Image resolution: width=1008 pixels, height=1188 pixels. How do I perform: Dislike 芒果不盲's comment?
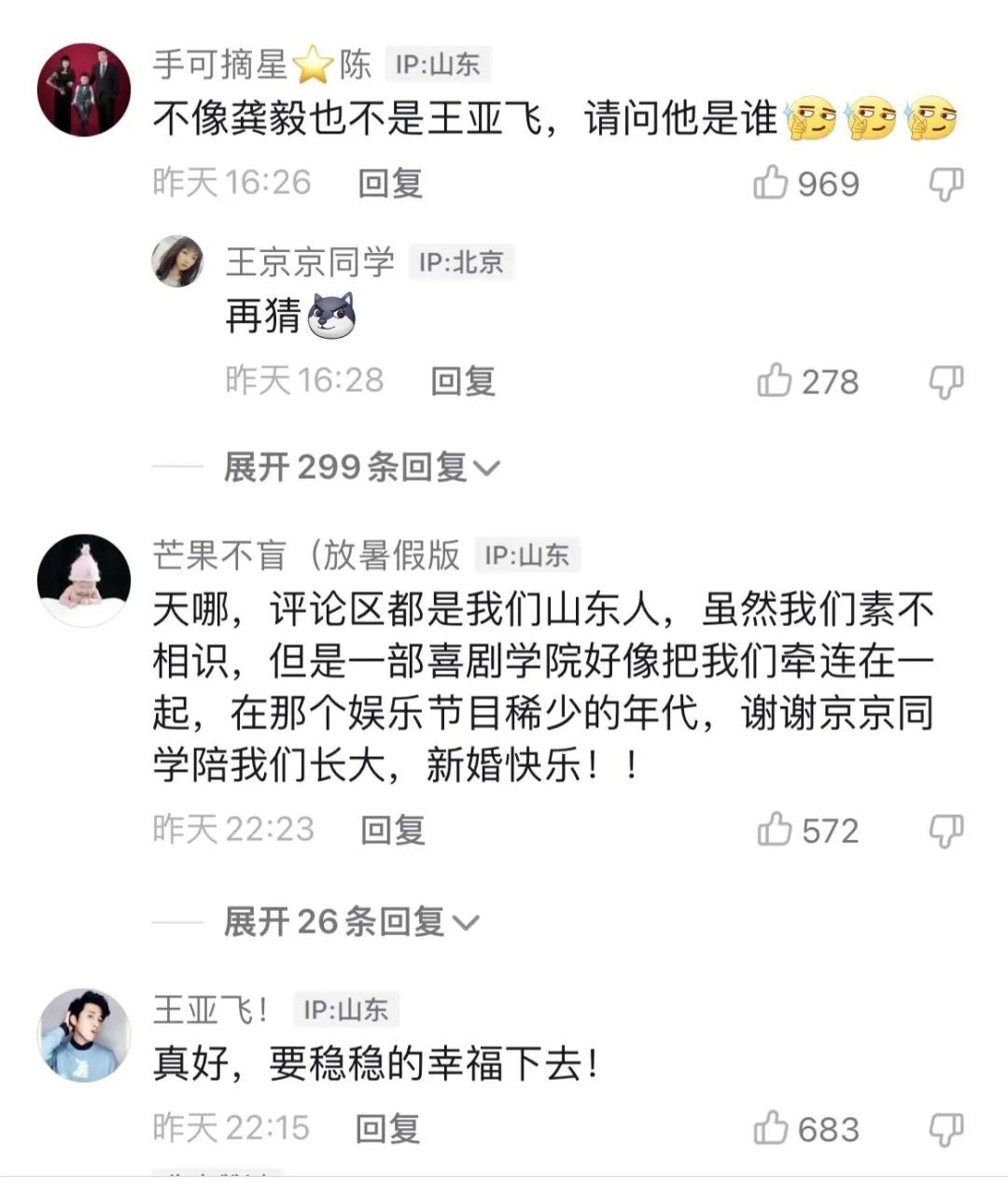tap(945, 830)
